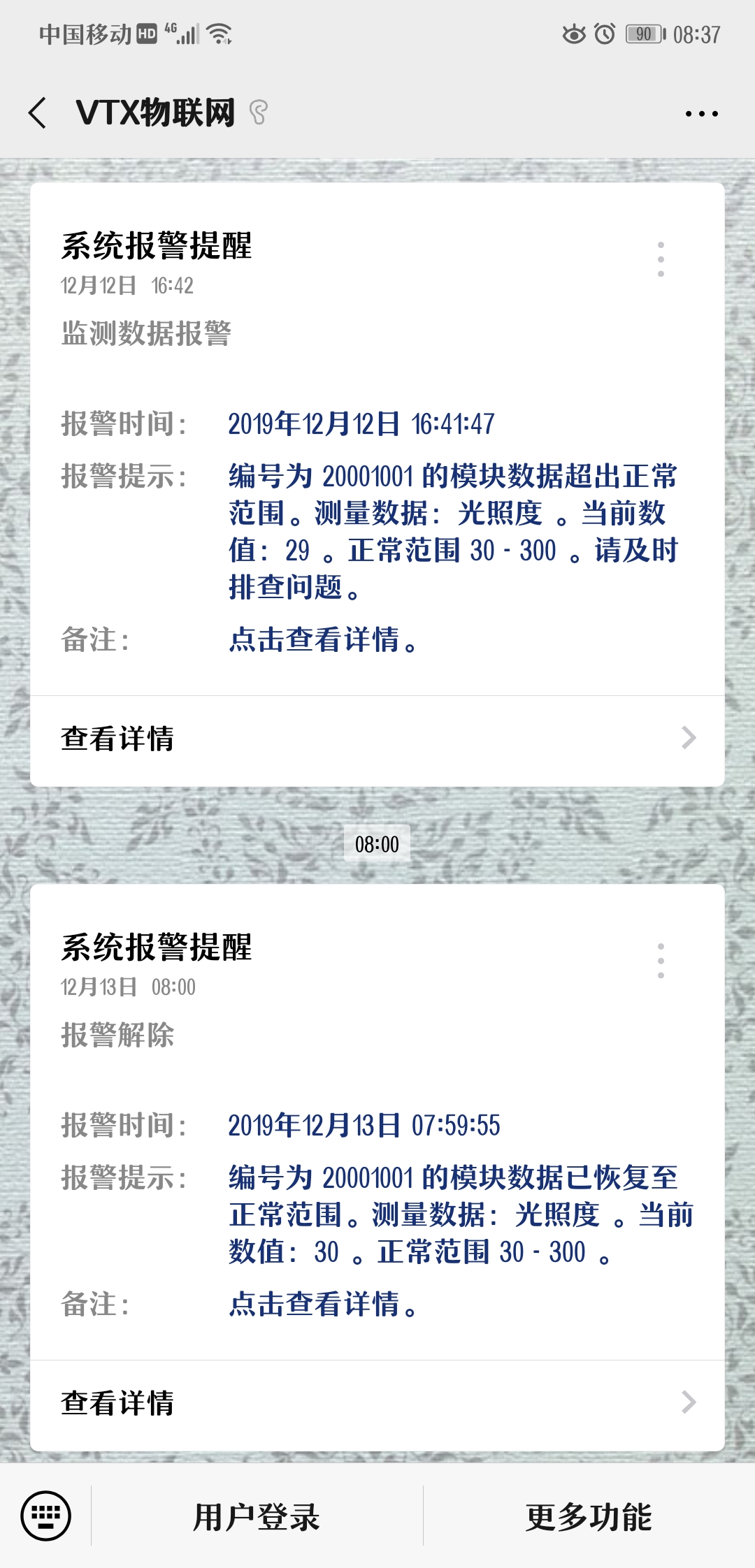View details of the 监测数据报警 message
This screenshot has width=755, height=1568.
pos(377,739)
